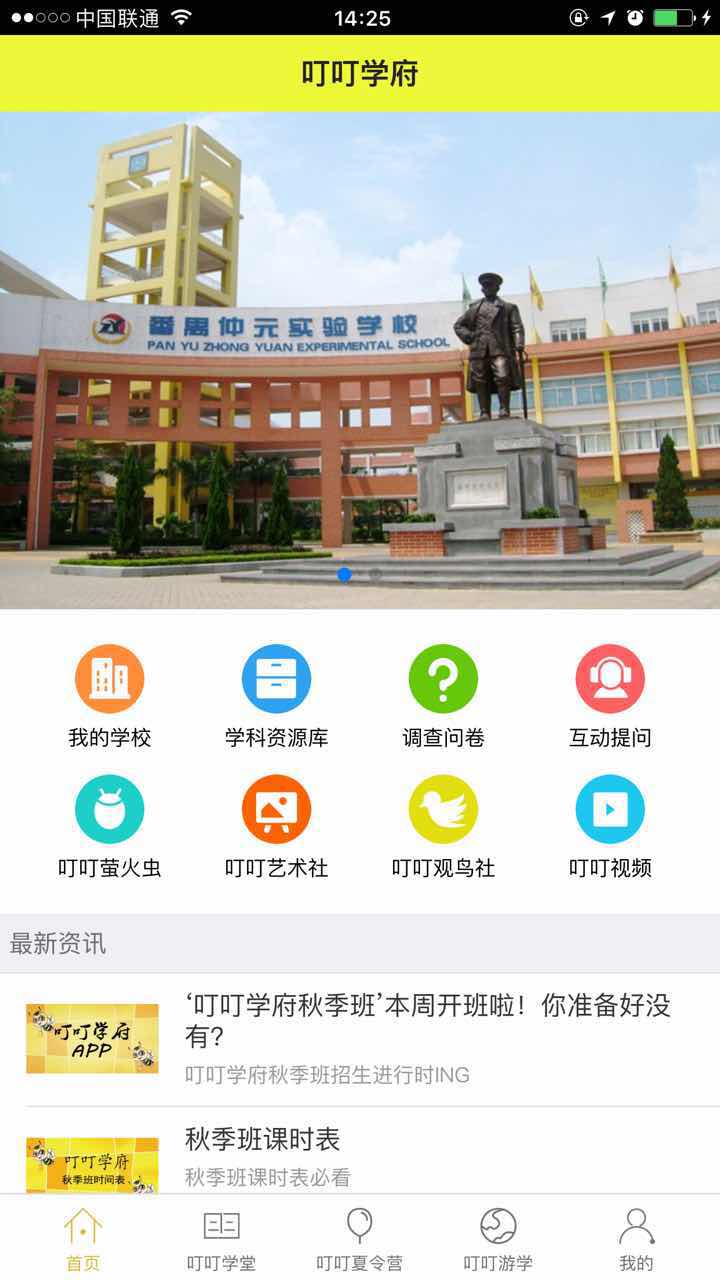Open the Pan Yu Zhong Yuan school banner
720x1280 pixels.
[x=360, y=360]
